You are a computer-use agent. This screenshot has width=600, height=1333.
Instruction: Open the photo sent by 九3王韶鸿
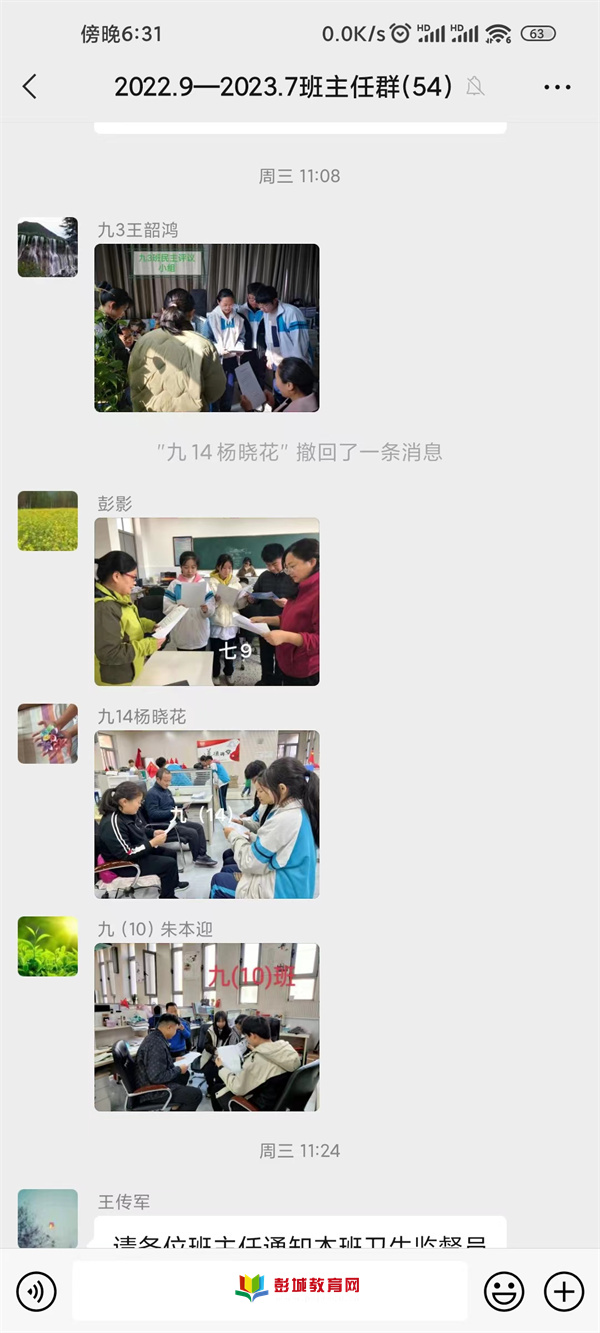coord(207,328)
